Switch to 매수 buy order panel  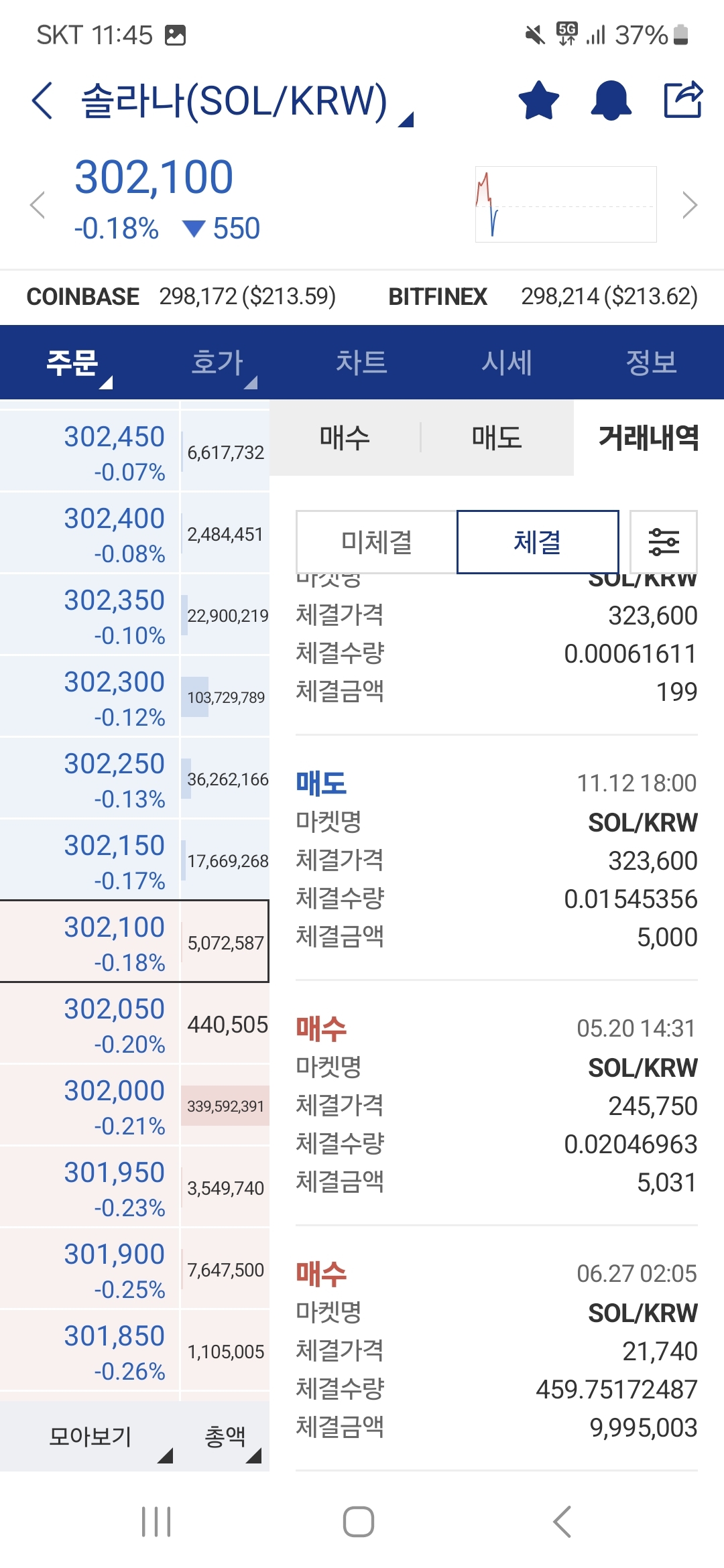pyautogui.click(x=346, y=437)
